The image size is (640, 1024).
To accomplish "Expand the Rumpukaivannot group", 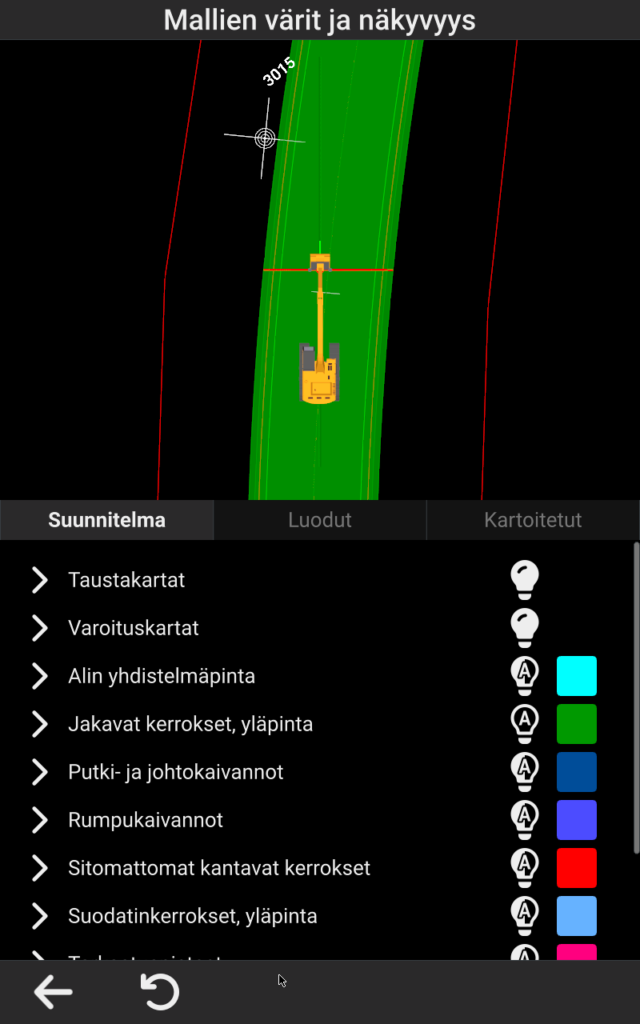I will [40, 820].
